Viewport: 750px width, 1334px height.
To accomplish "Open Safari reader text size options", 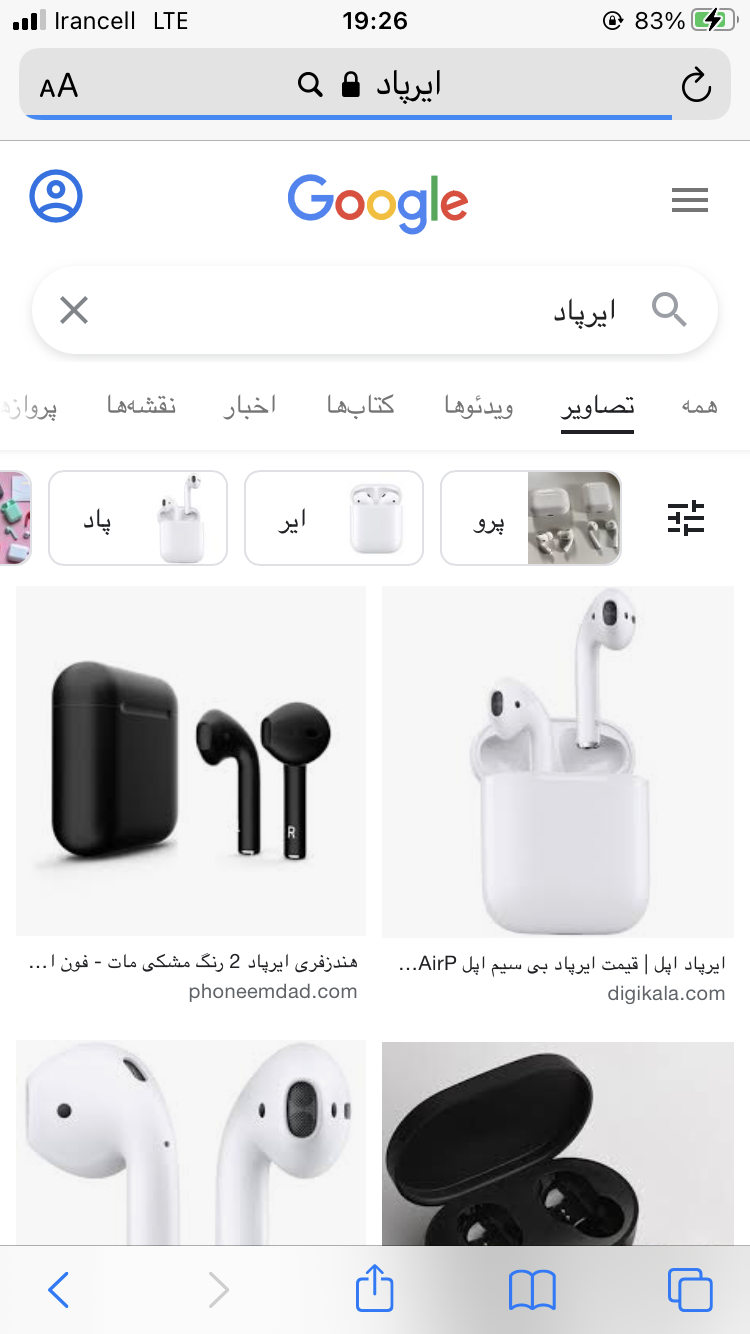I will coord(59,86).
